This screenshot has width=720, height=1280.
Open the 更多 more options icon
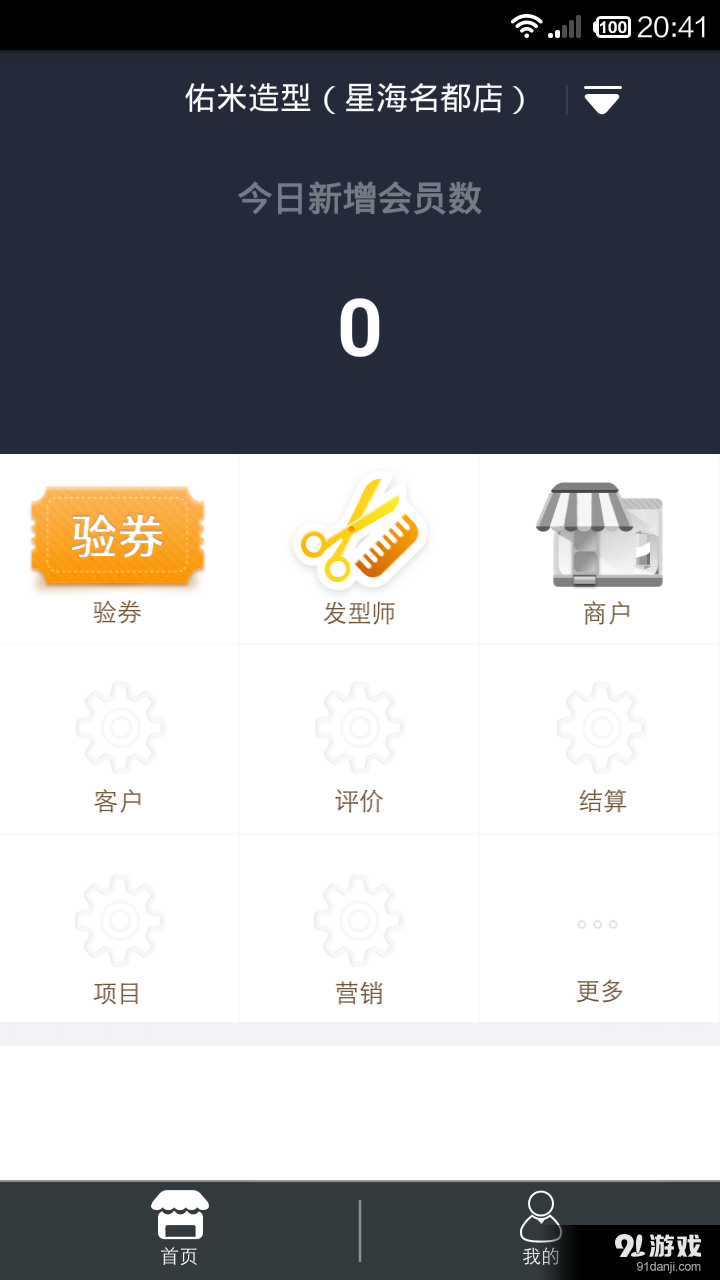click(x=598, y=925)
